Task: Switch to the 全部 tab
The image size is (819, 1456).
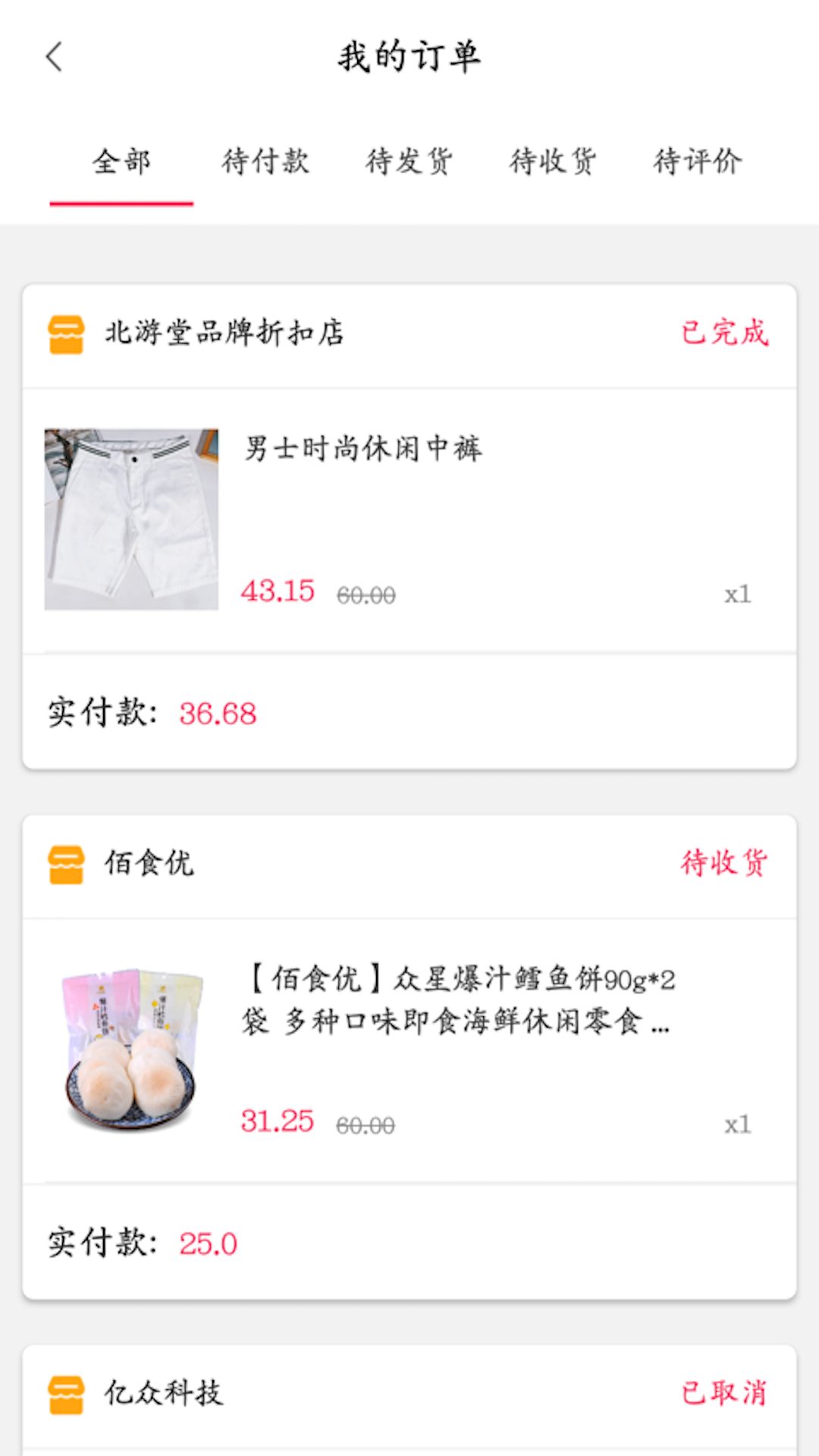Action: (121, 162)
